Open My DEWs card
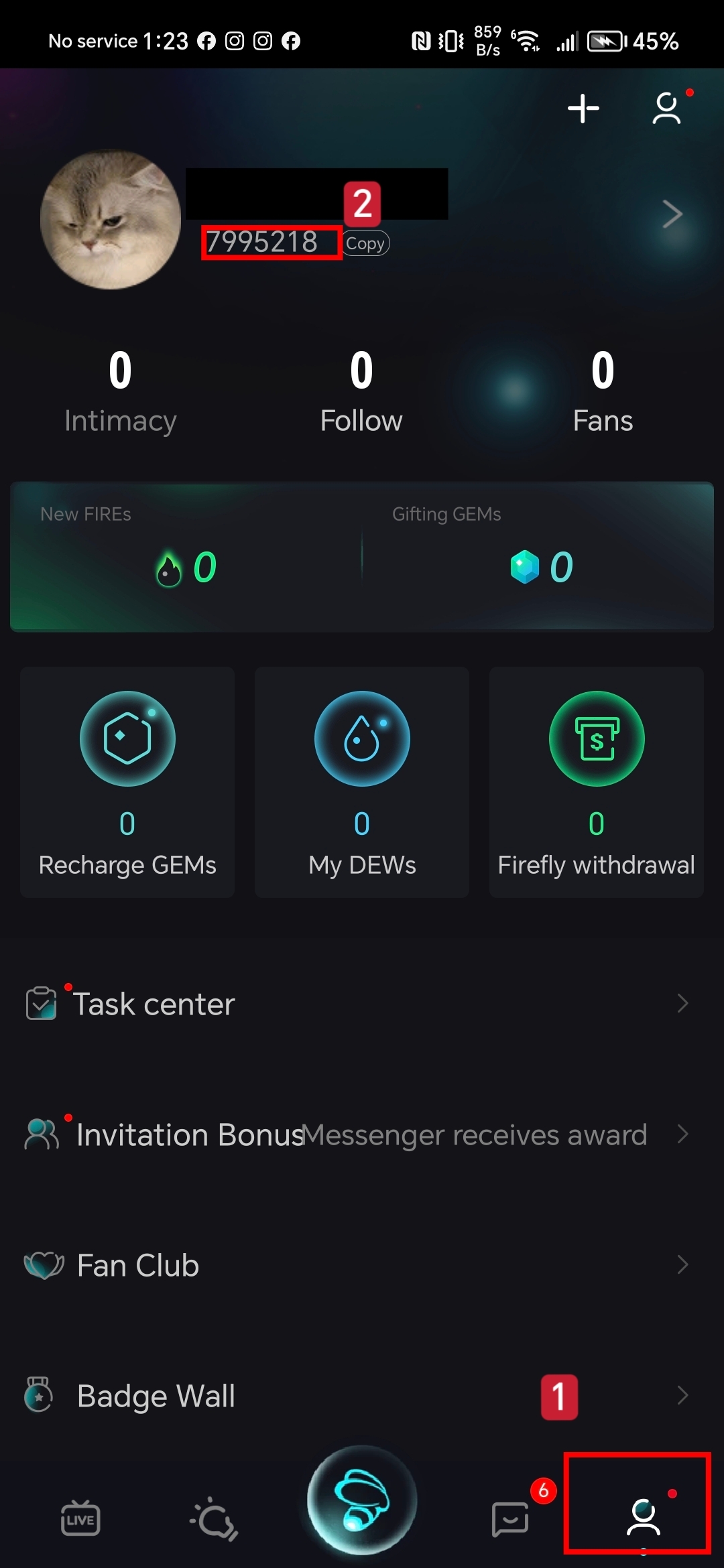 pos(362,782)
